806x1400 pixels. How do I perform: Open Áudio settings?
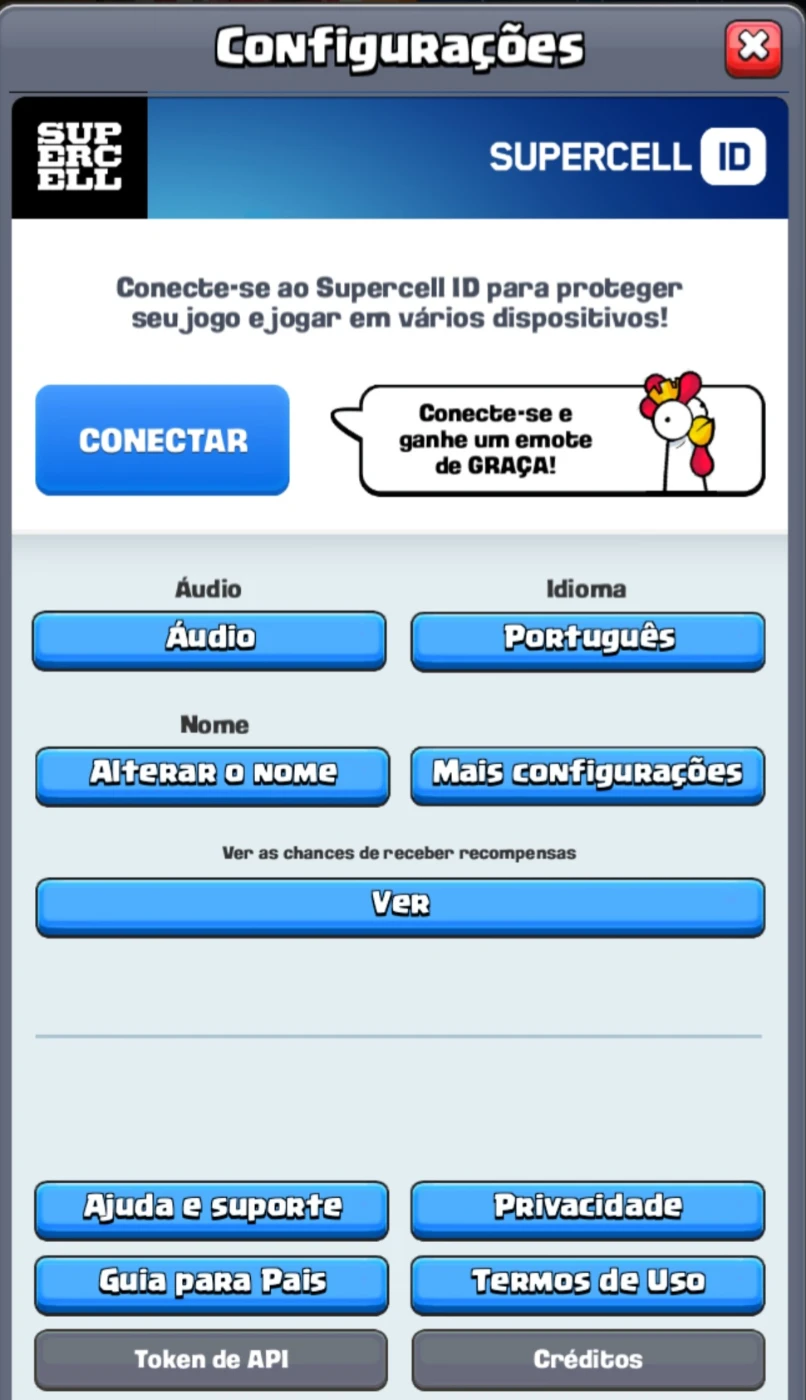pos(209,638)
